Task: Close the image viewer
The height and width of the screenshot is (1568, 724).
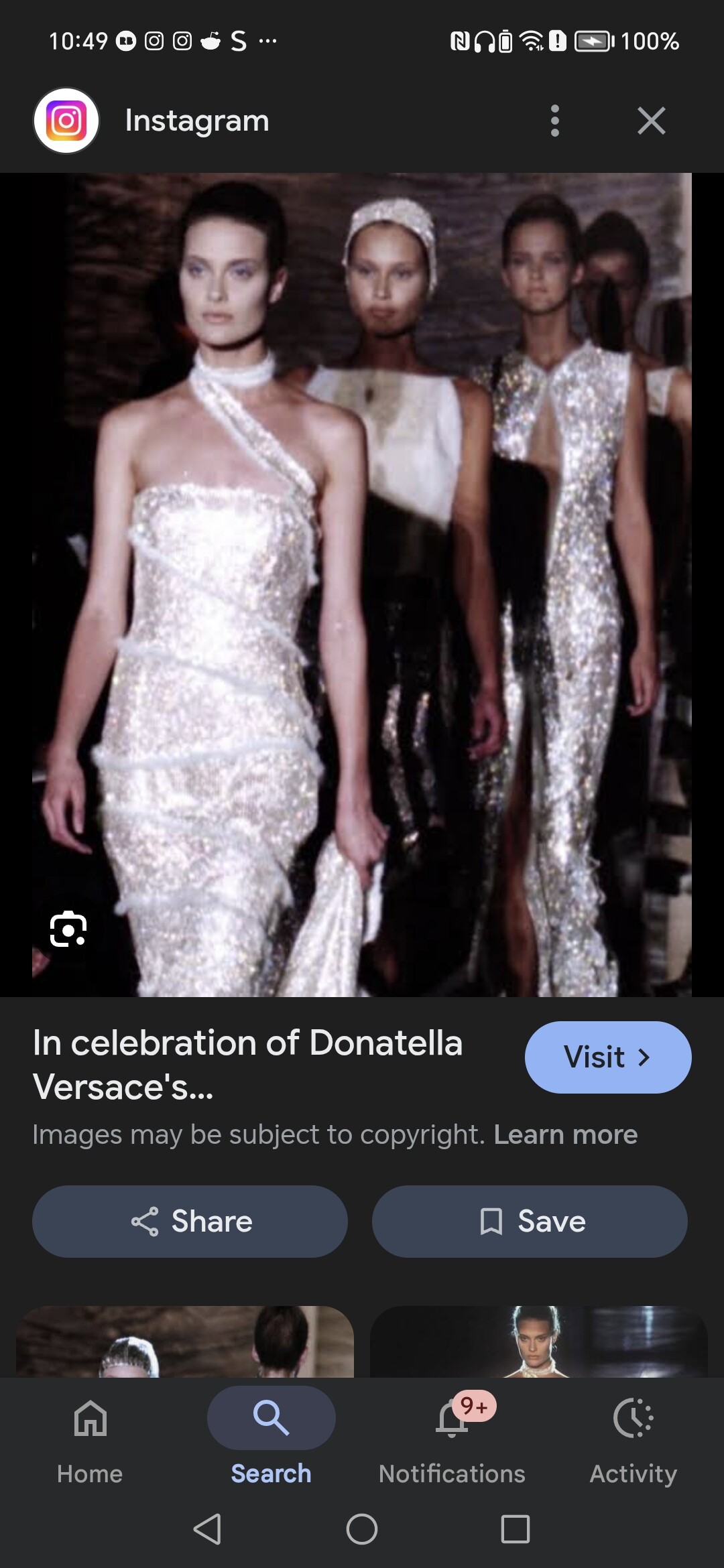Action: point(651,121)
